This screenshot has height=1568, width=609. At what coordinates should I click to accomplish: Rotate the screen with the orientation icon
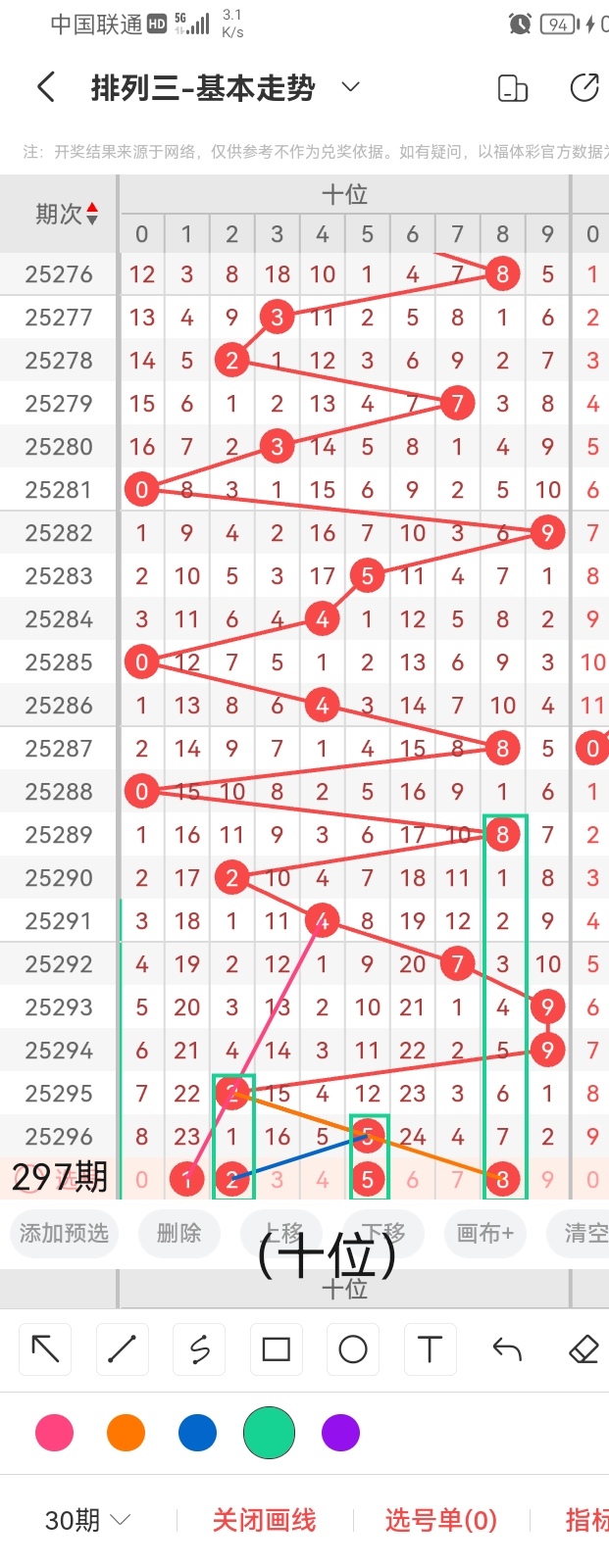513,88
